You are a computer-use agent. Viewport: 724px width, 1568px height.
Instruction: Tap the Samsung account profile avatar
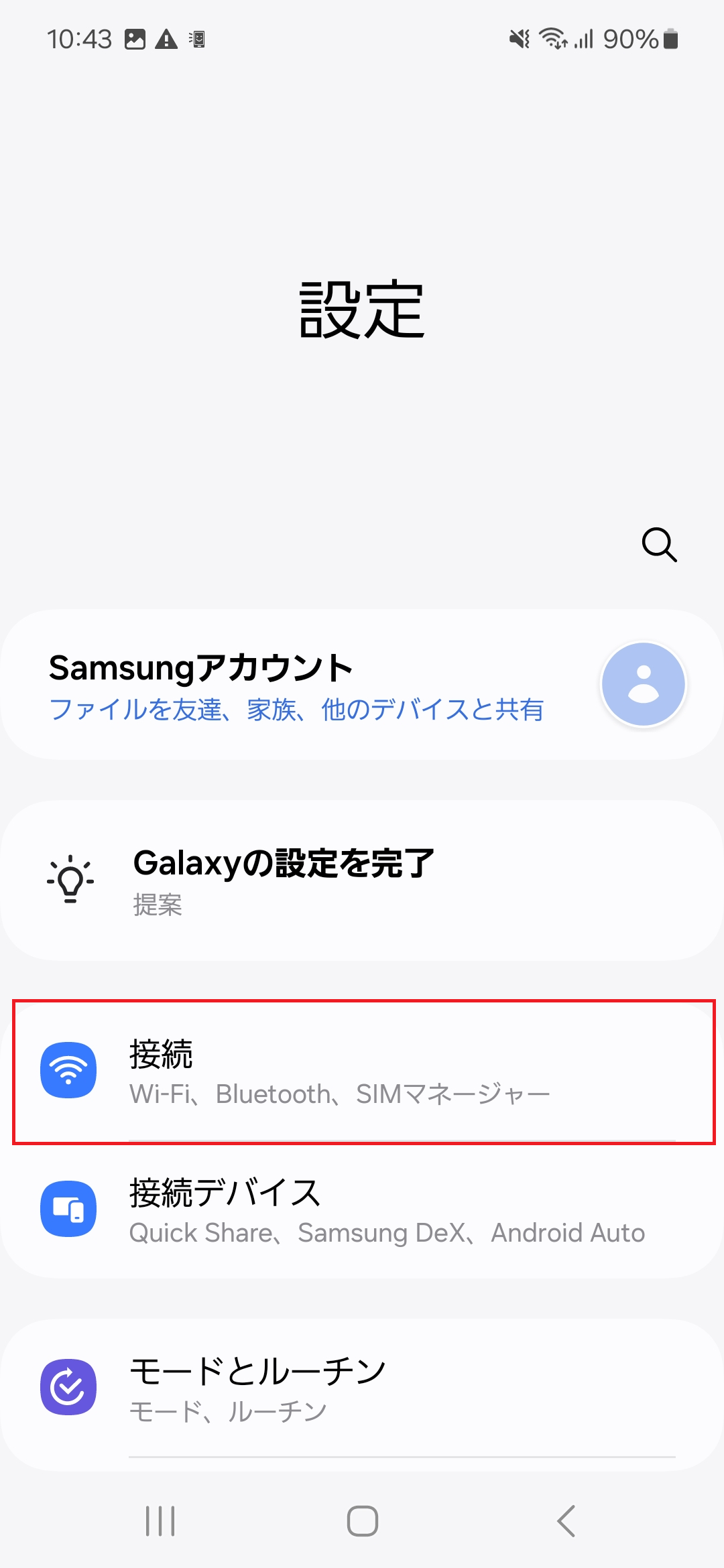pos(644,684)
